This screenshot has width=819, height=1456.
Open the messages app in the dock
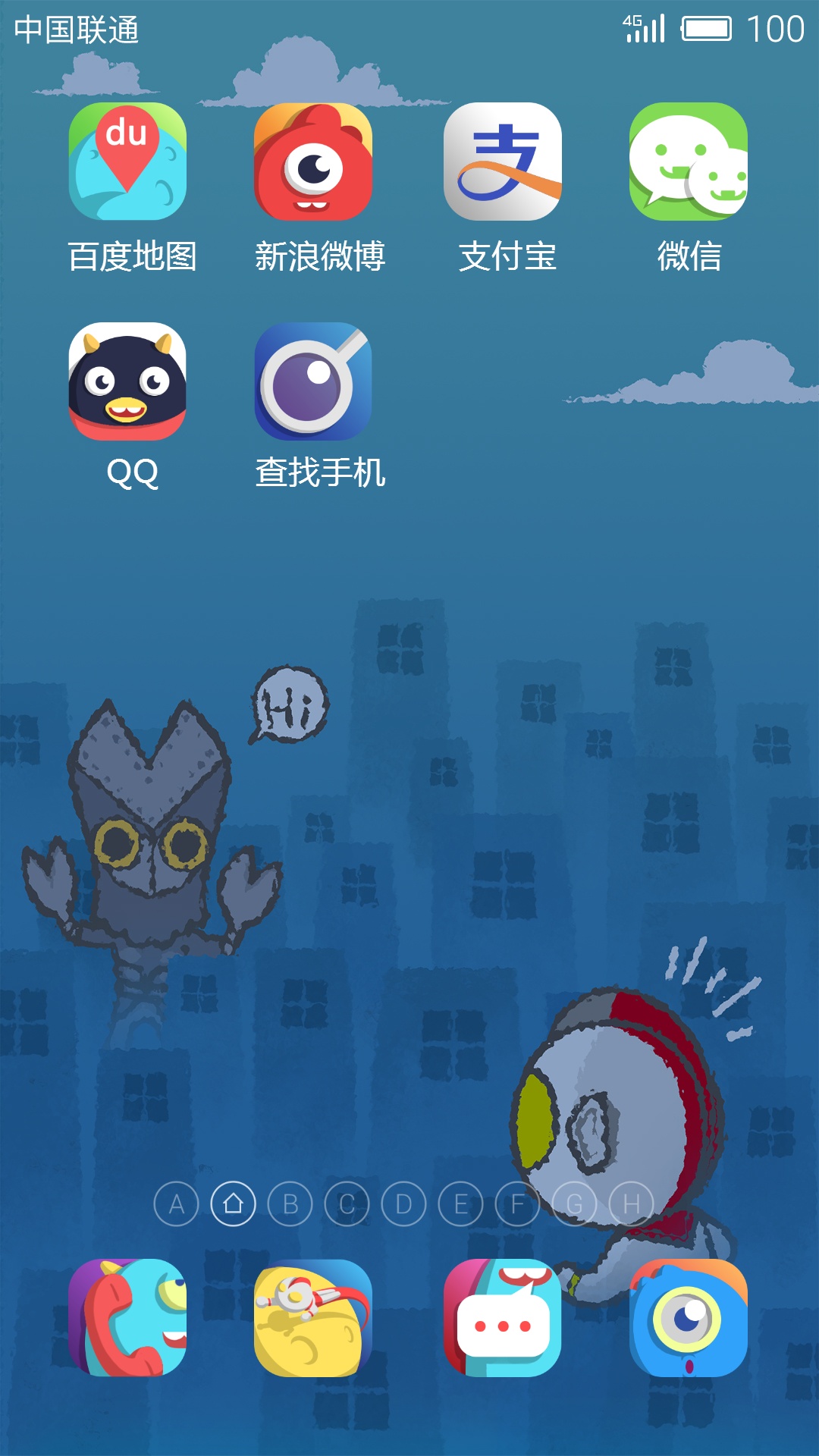[x=502, y=1318]
